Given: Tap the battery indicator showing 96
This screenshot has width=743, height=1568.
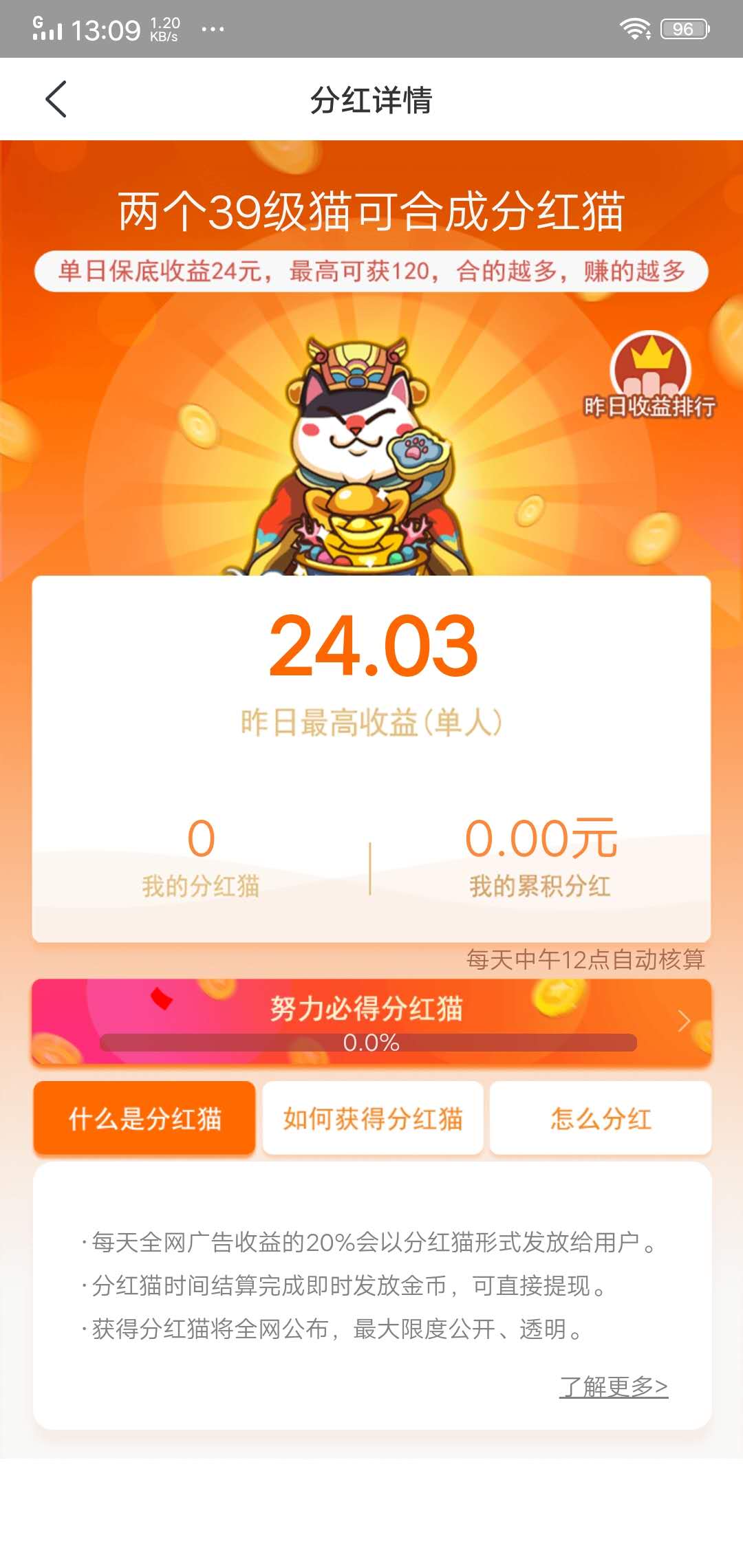Looking at the screenshot, I should 683,28.
